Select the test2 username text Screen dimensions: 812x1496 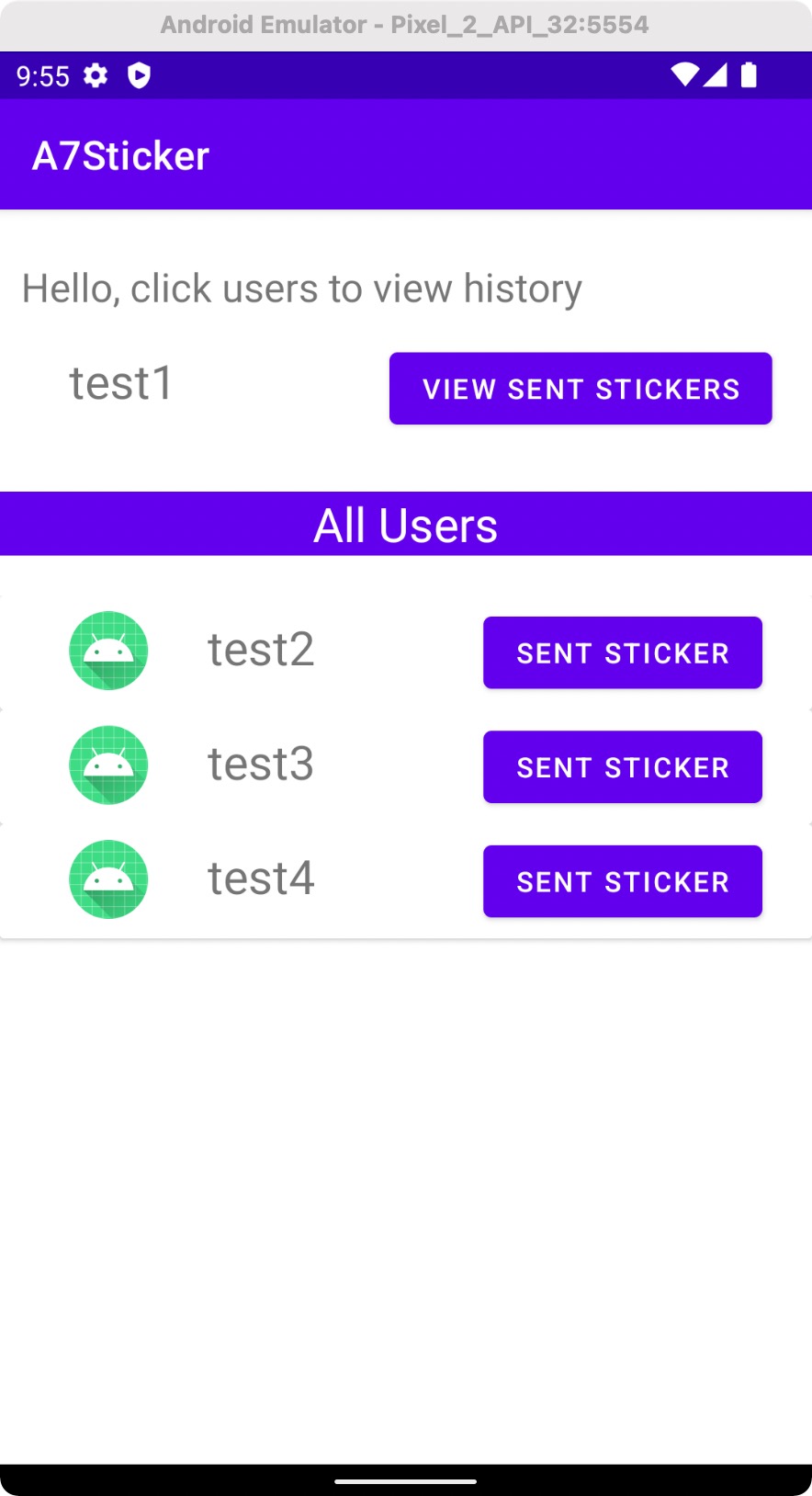(x=261, y=650)
